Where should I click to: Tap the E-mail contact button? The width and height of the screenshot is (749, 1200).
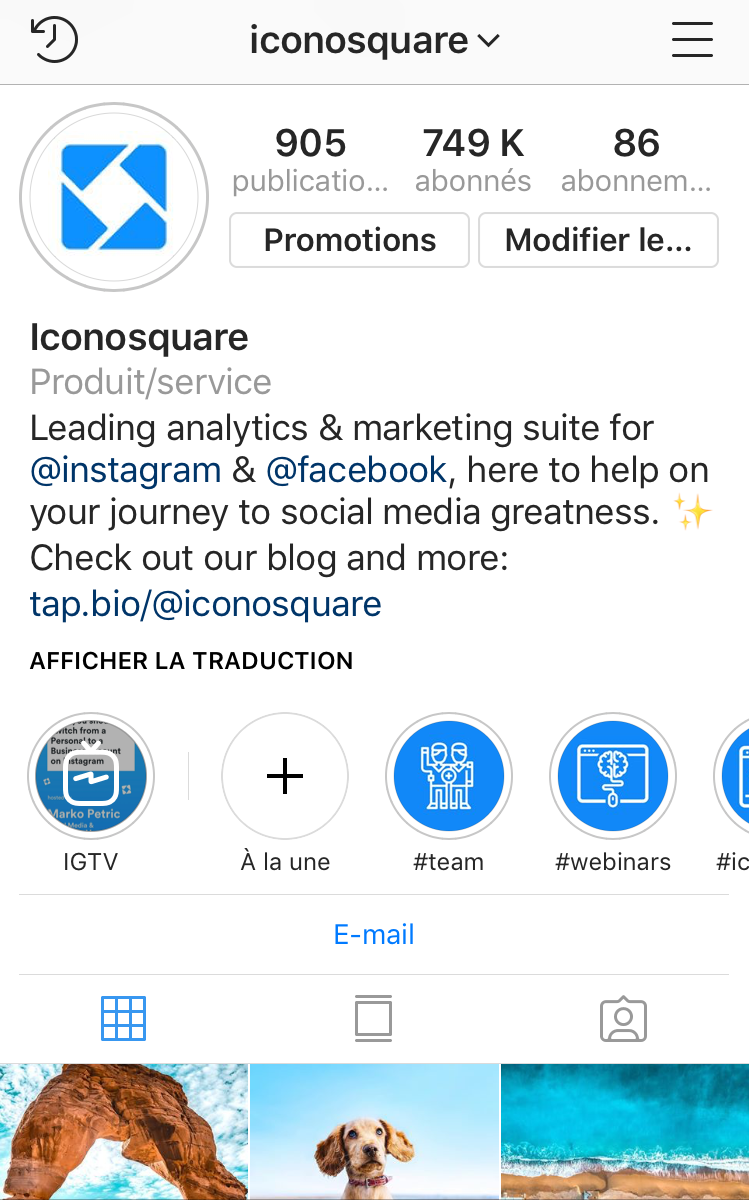(374, 934)
